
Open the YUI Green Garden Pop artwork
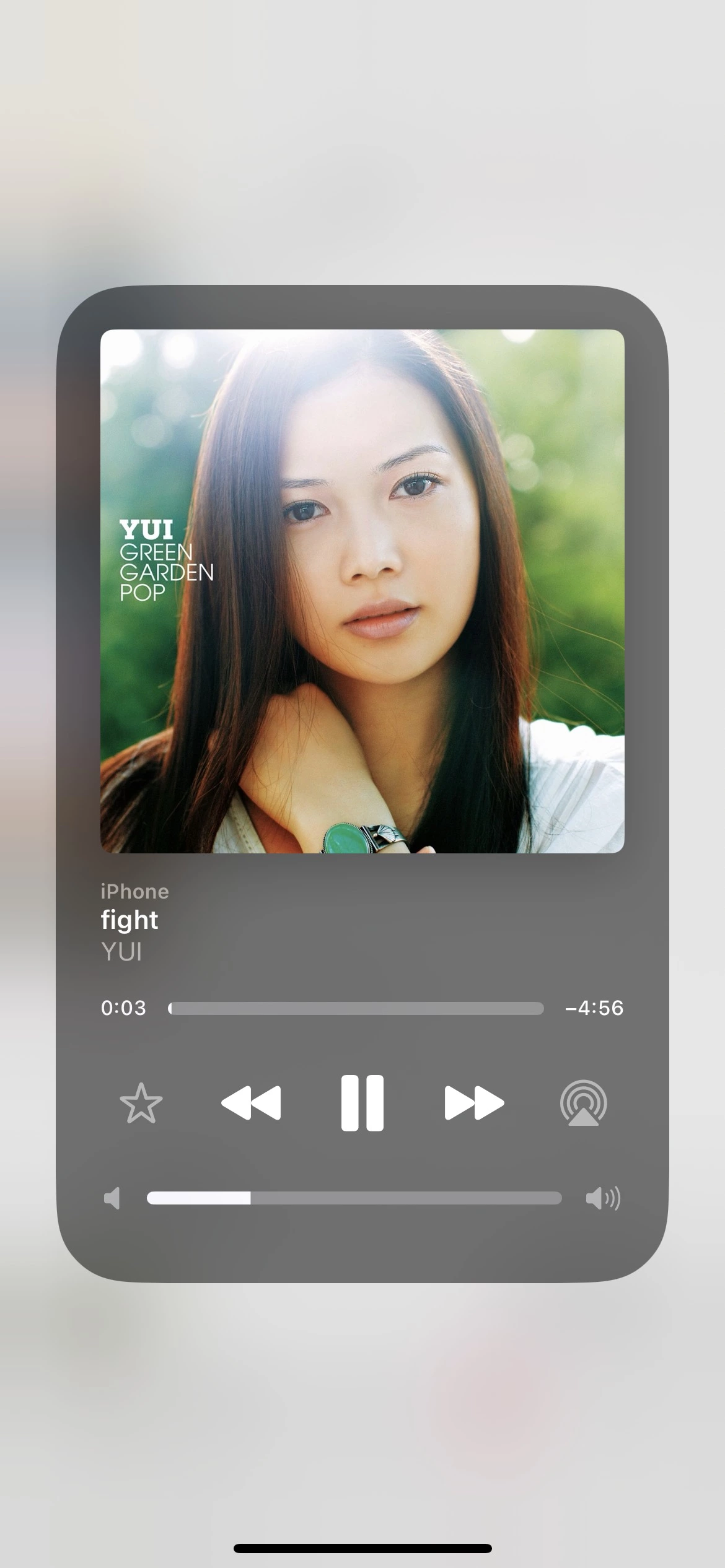pyautogui.click(x=362, y=591)
